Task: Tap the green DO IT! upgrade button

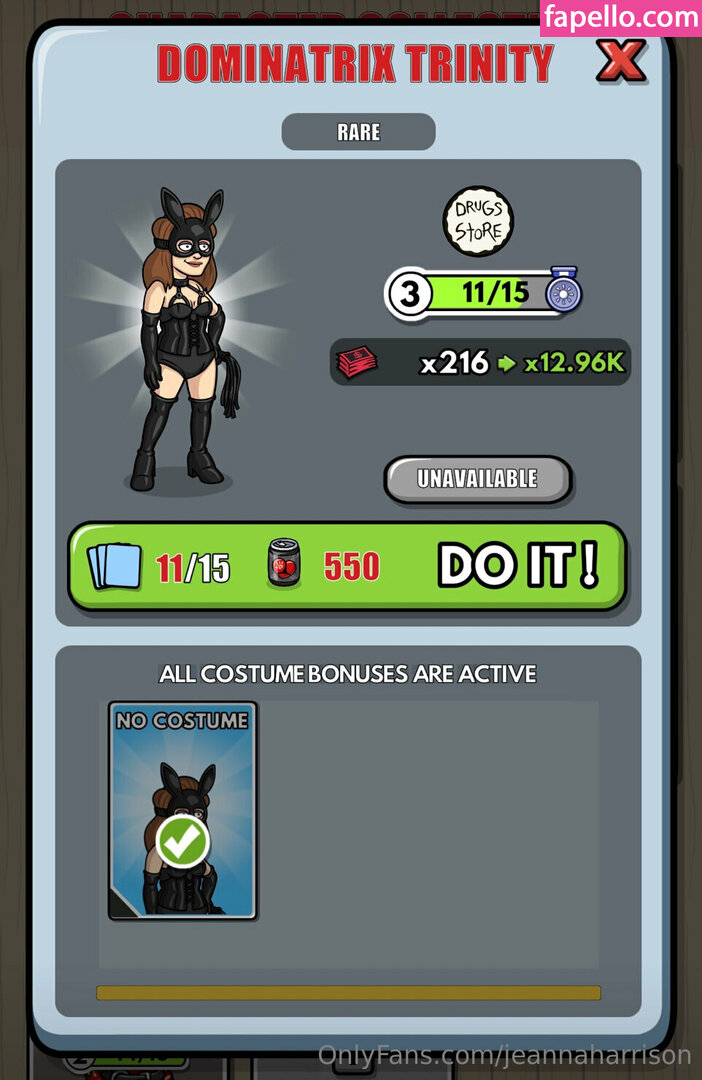Action: click(x=346, y=566)
